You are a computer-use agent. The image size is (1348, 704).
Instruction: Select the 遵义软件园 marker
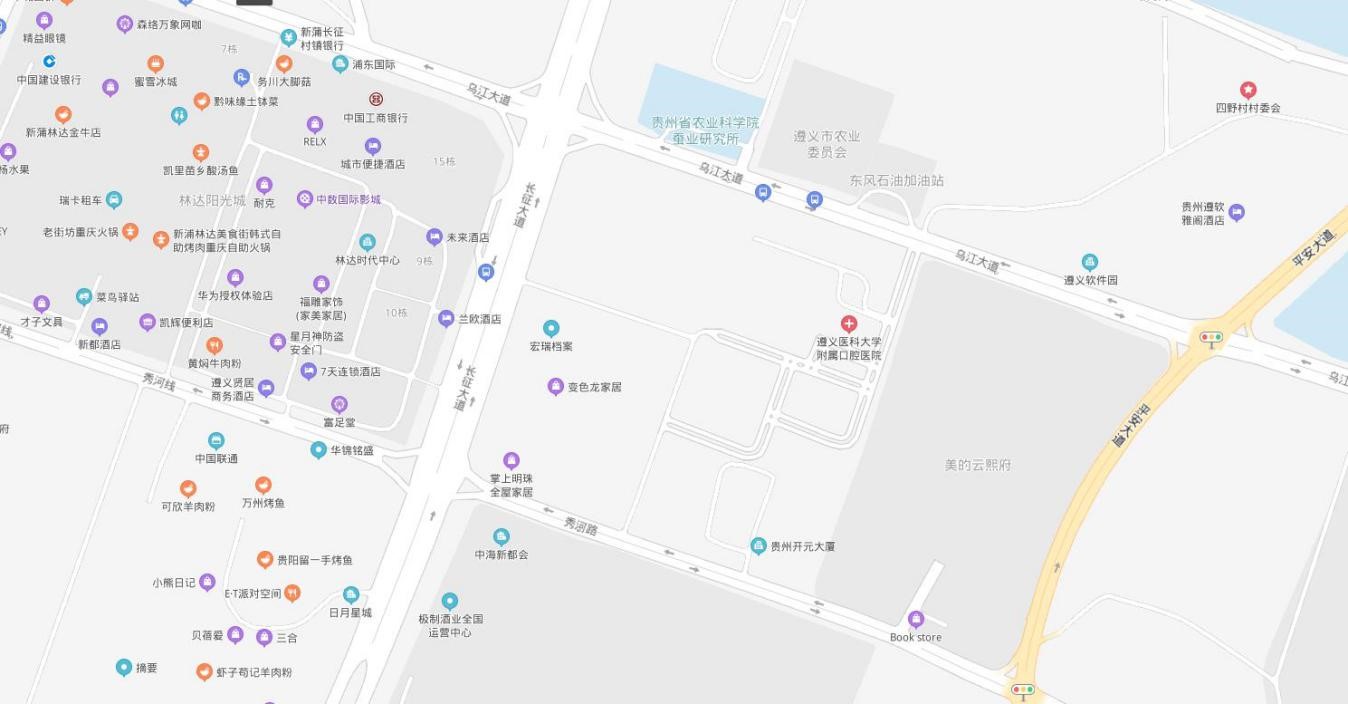pos(1090,262)
